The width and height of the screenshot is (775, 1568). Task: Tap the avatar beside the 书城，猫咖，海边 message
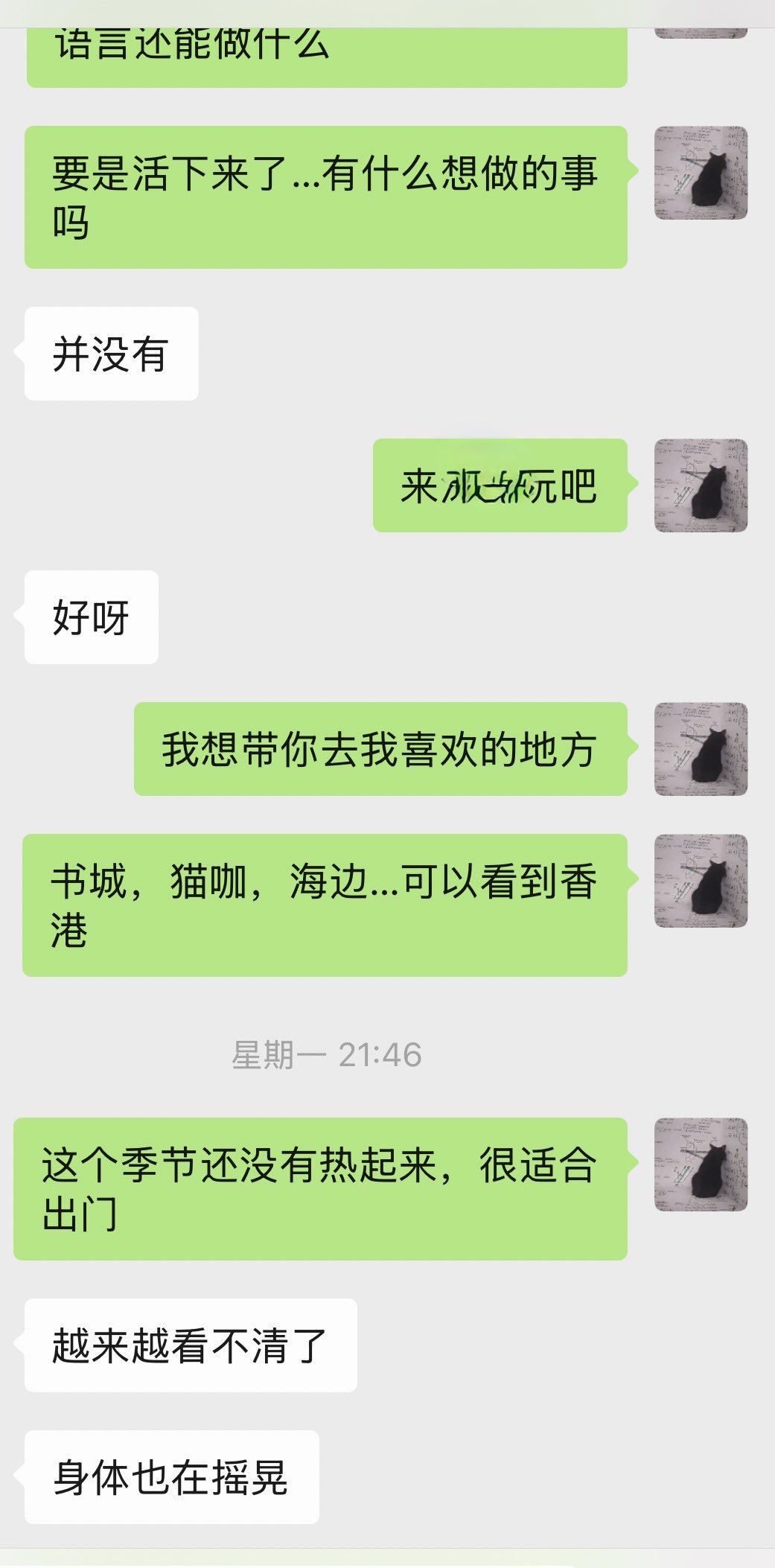(x=701, y=881)
